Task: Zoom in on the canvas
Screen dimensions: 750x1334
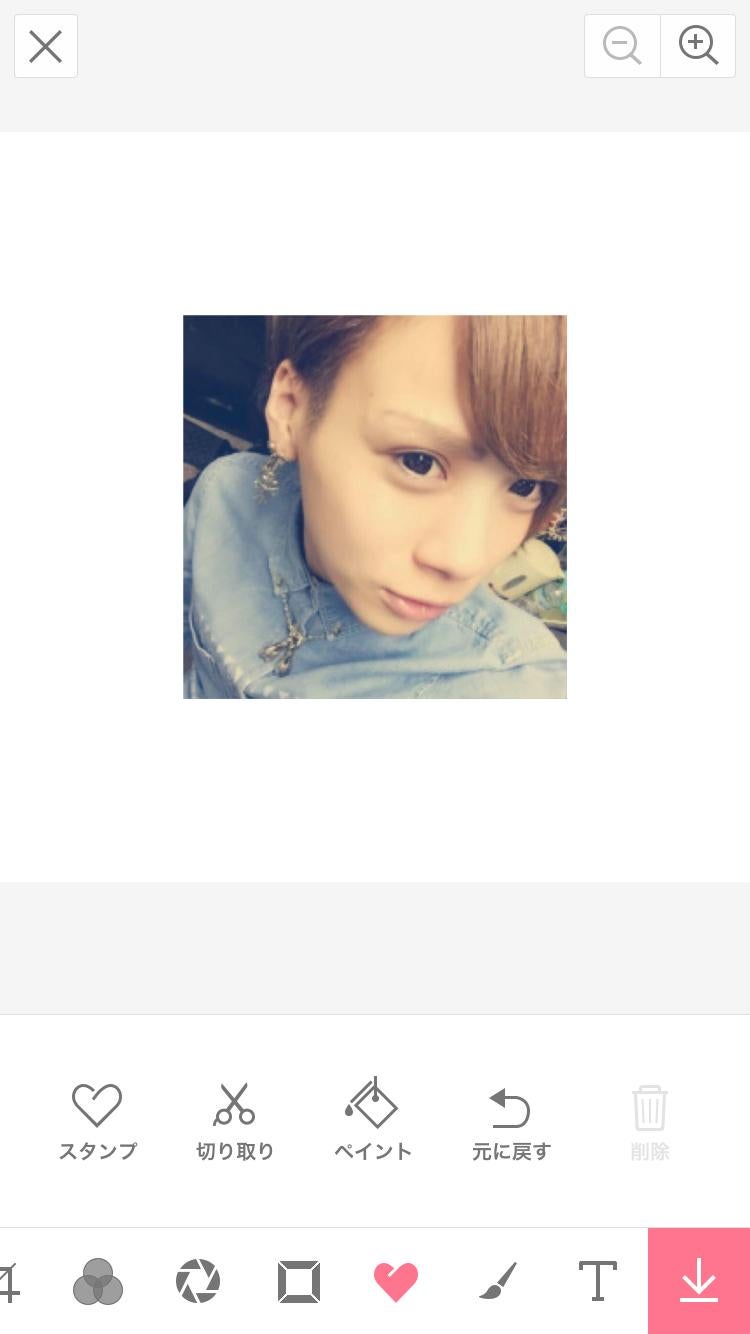Action: pyautogui.click(x=698, y=46)
